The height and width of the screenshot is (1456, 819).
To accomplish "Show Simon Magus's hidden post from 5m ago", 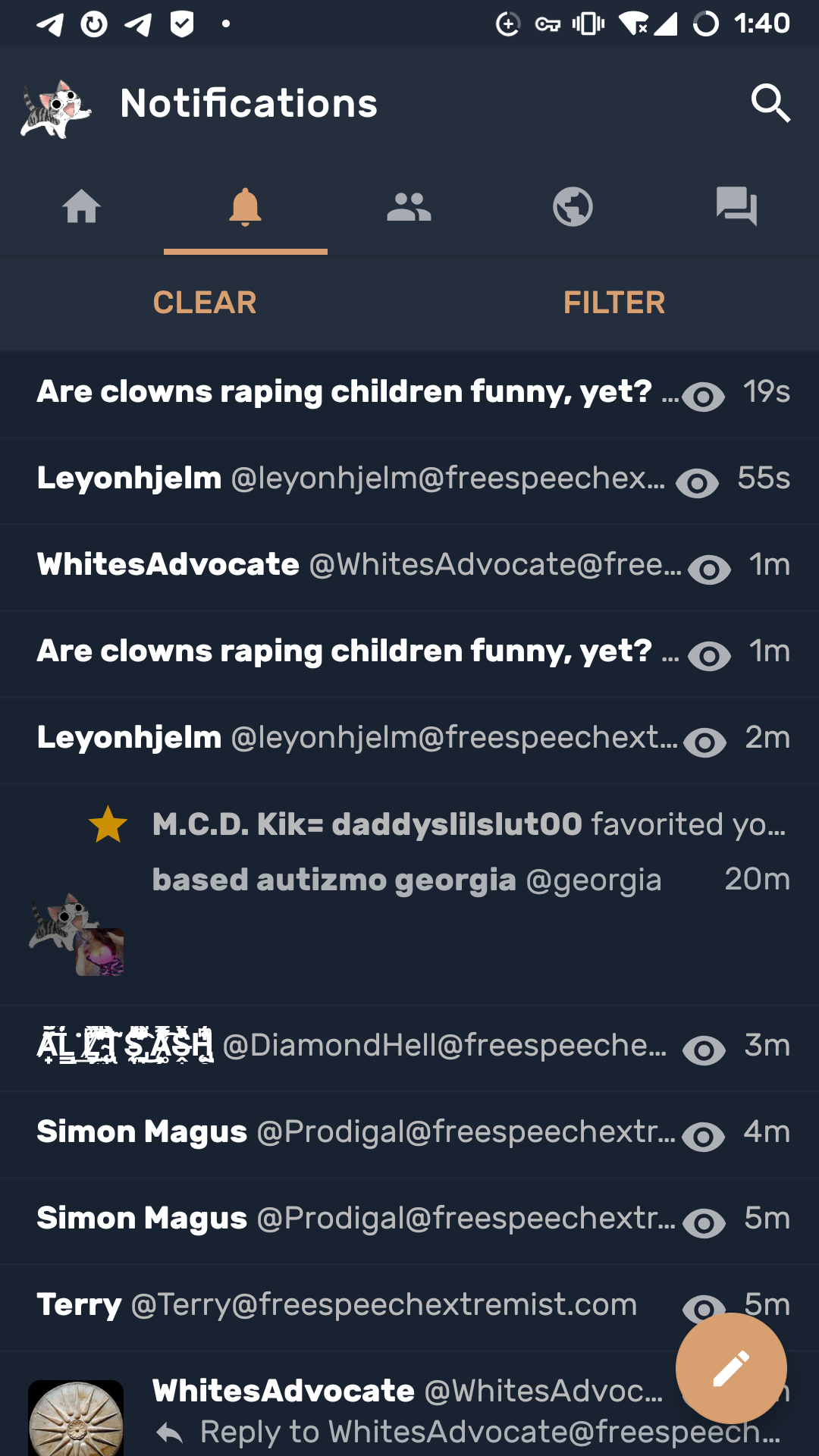I will point(704,1222).
